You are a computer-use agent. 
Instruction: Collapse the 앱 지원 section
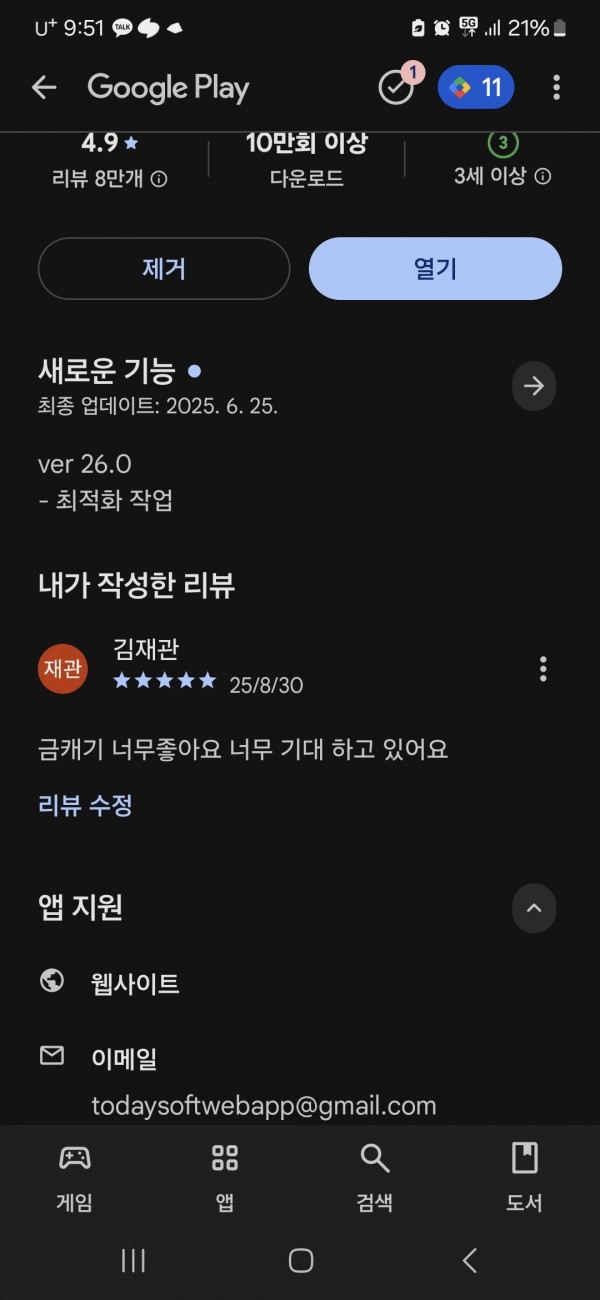click(x=534, y=908)
